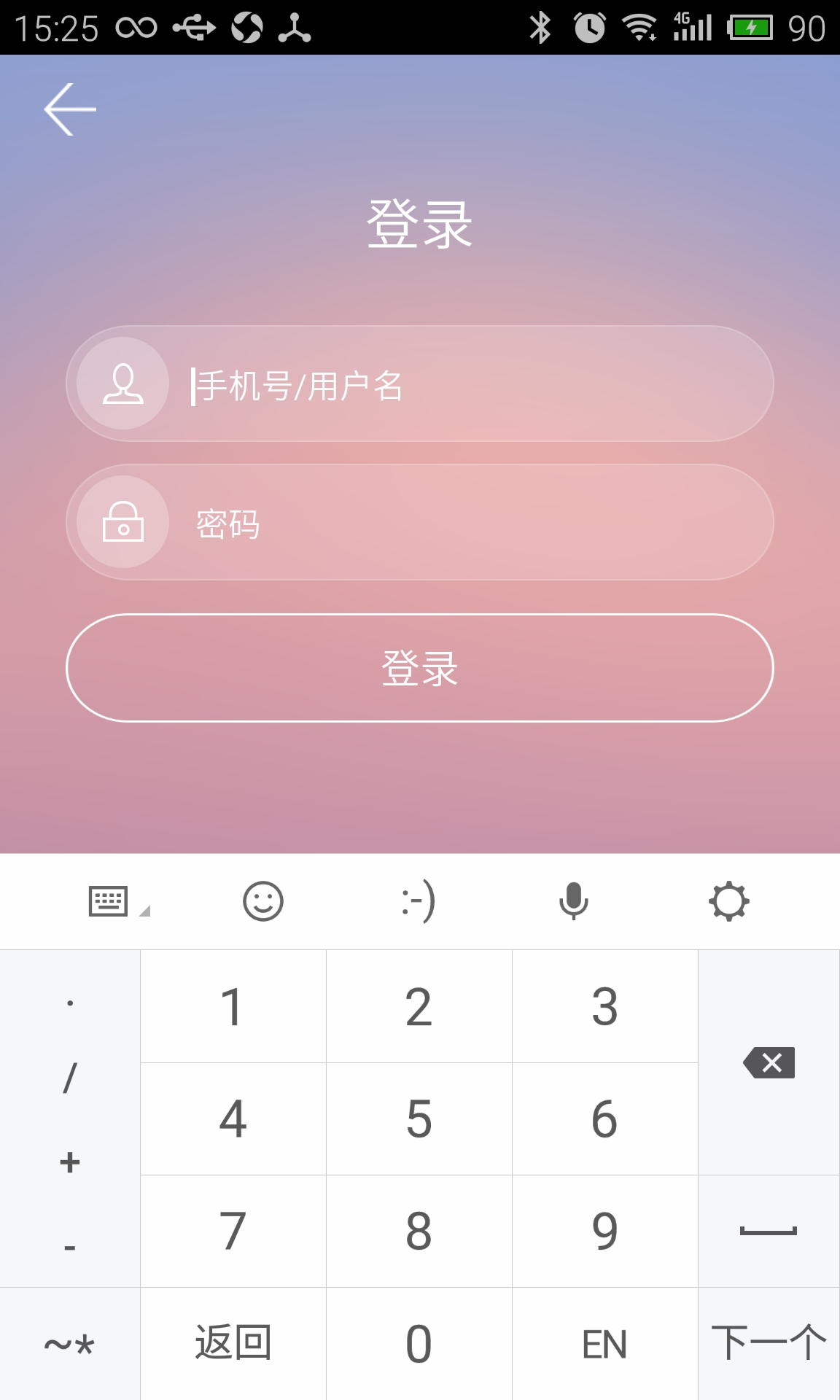Image resolution: width=840 pixels, height=1400 pixels.
Task: Open the emoji smiley panel
Action: (x=263, y=902)
